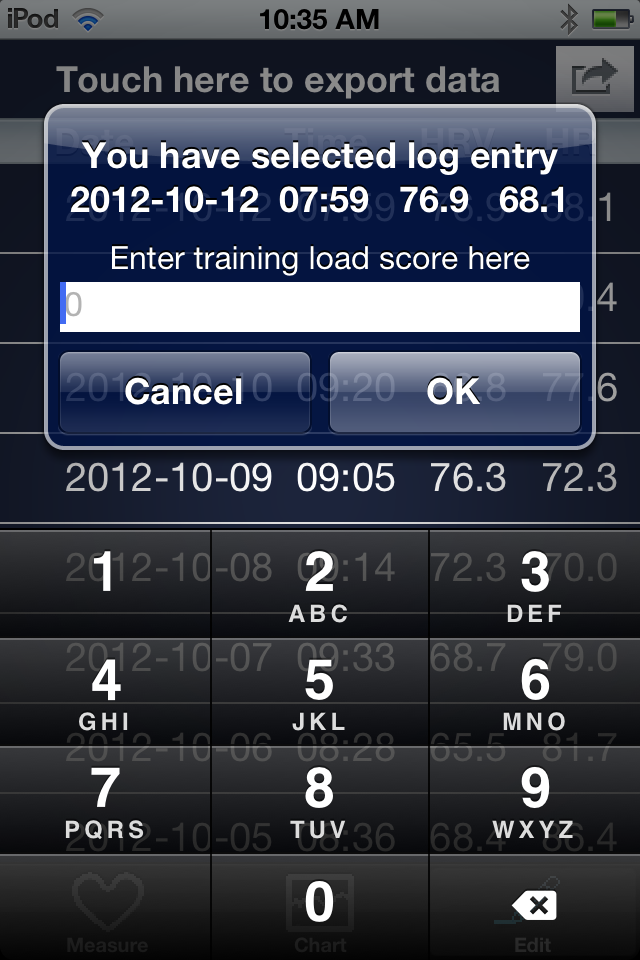Cancel the training load dialog
The width and height of the screenshot is (640, 960).
(x=184, y=391)
